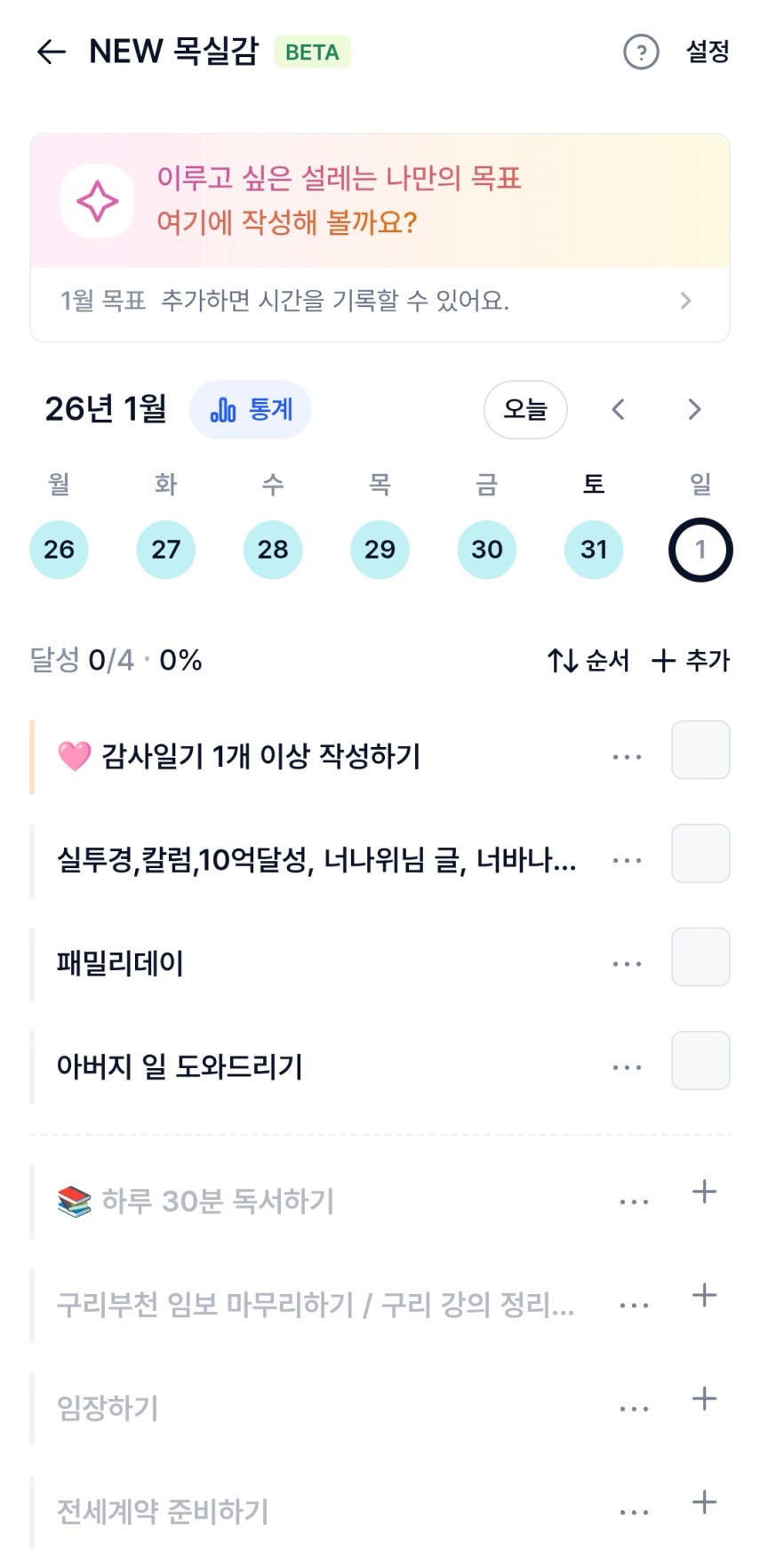Mark 패밀리데이 as done

tap(700, 957)
